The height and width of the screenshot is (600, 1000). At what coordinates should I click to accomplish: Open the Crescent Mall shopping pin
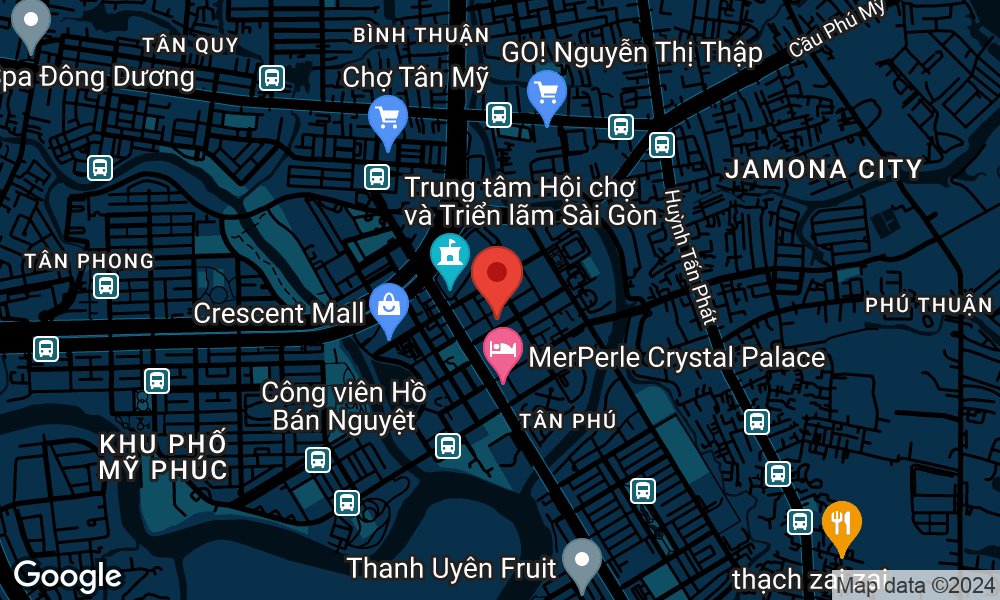tap(388, 306)
